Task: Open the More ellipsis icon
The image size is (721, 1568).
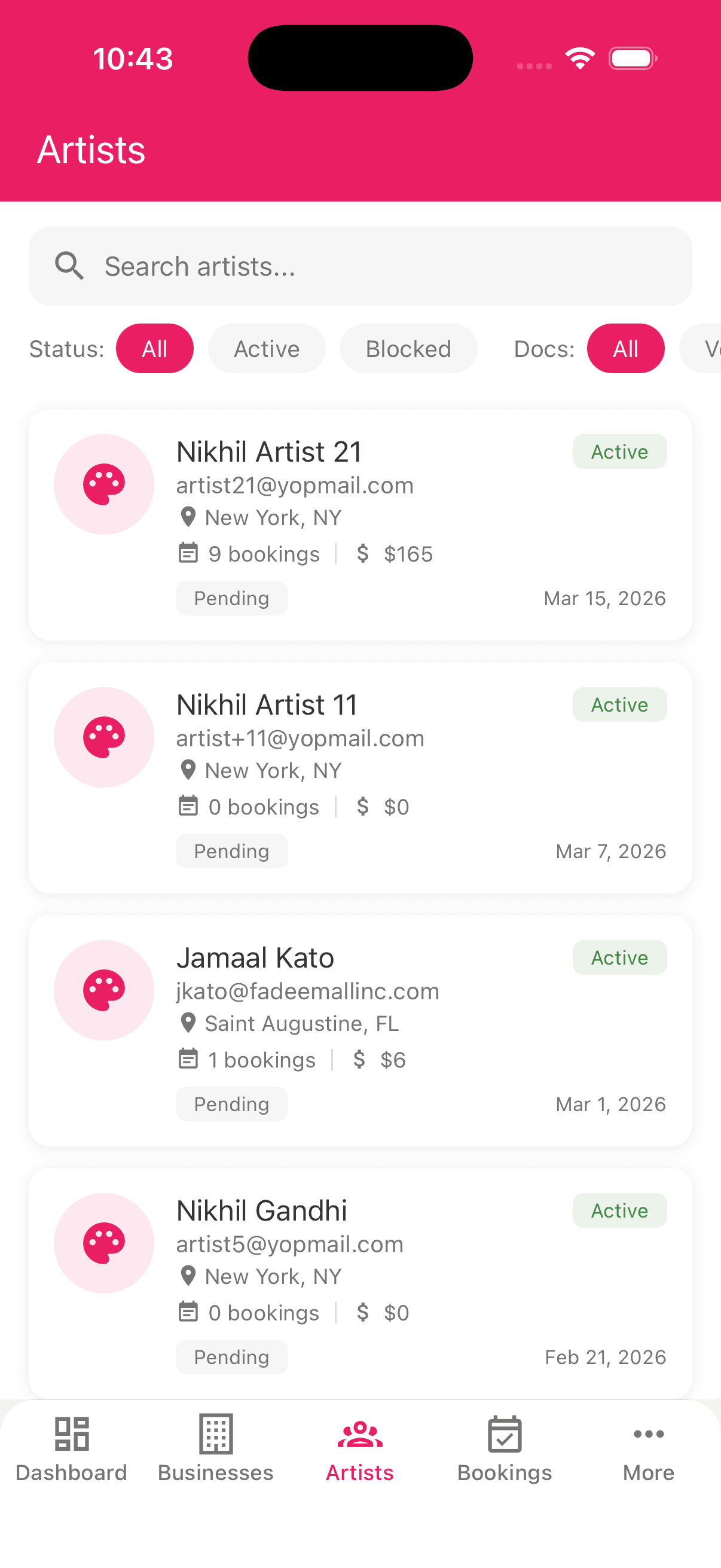Action: pos(648,1434)
